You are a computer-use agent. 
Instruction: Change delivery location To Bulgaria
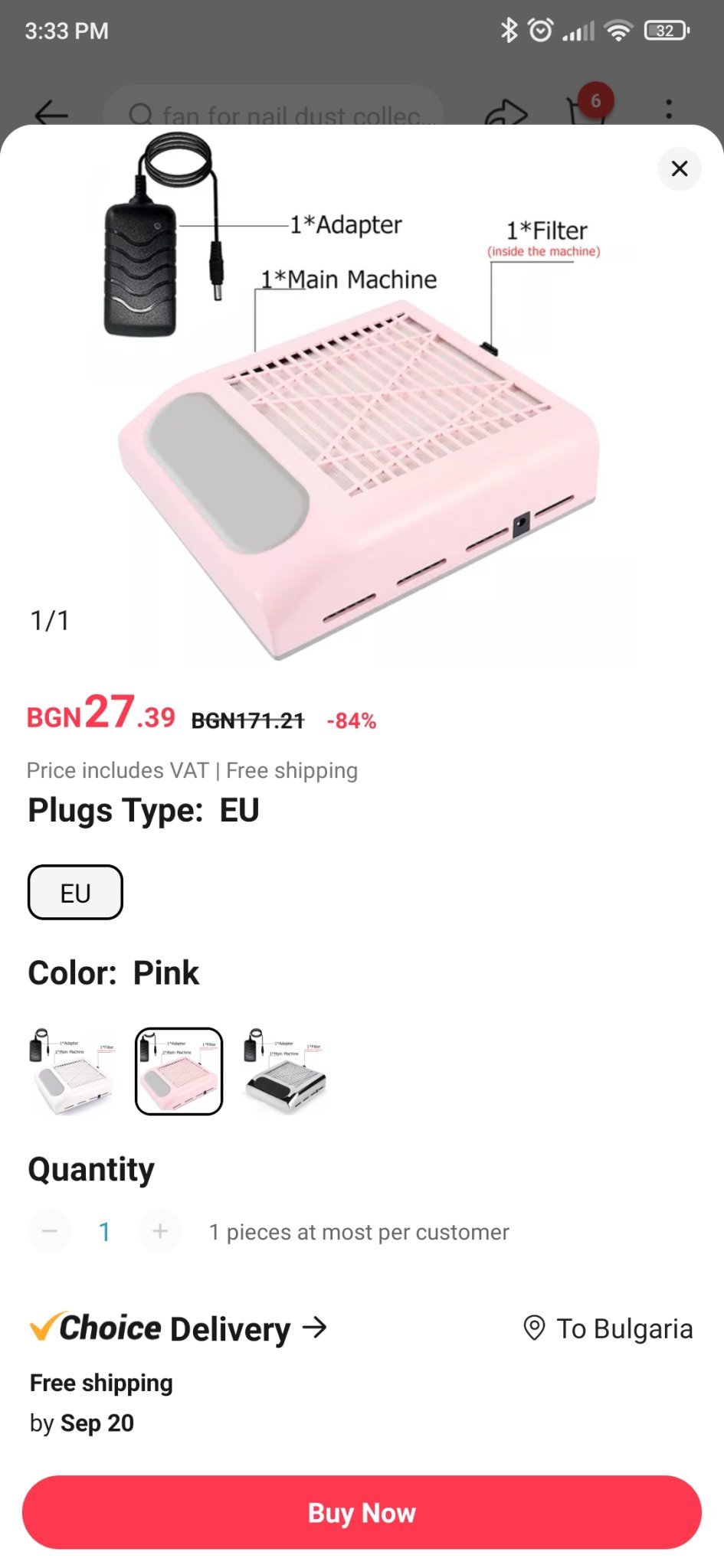click(x=608, y=1328)
